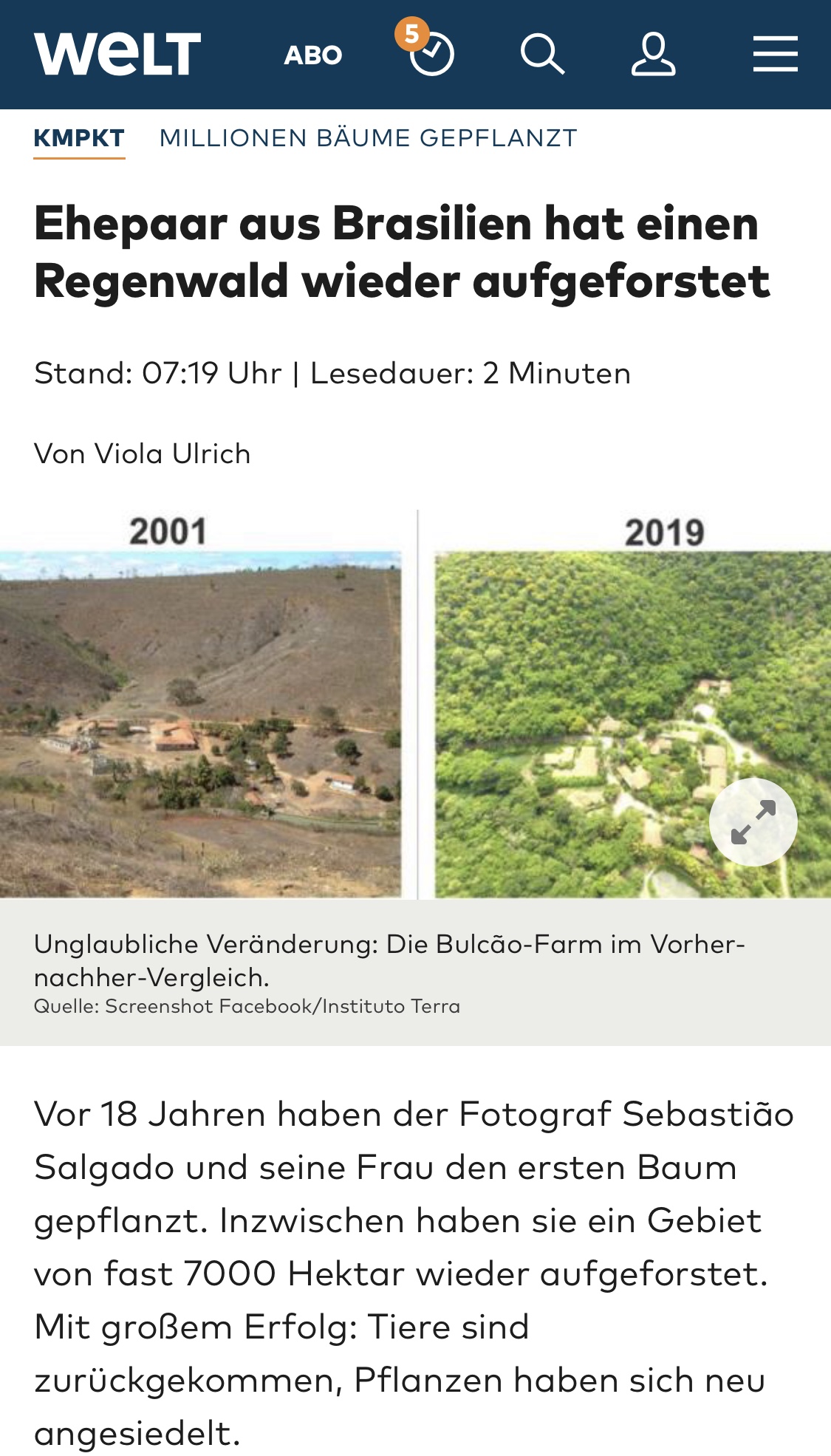Open the search magnifier
The width and height of the screenshot is (831, 1456).
pos(542,54)
